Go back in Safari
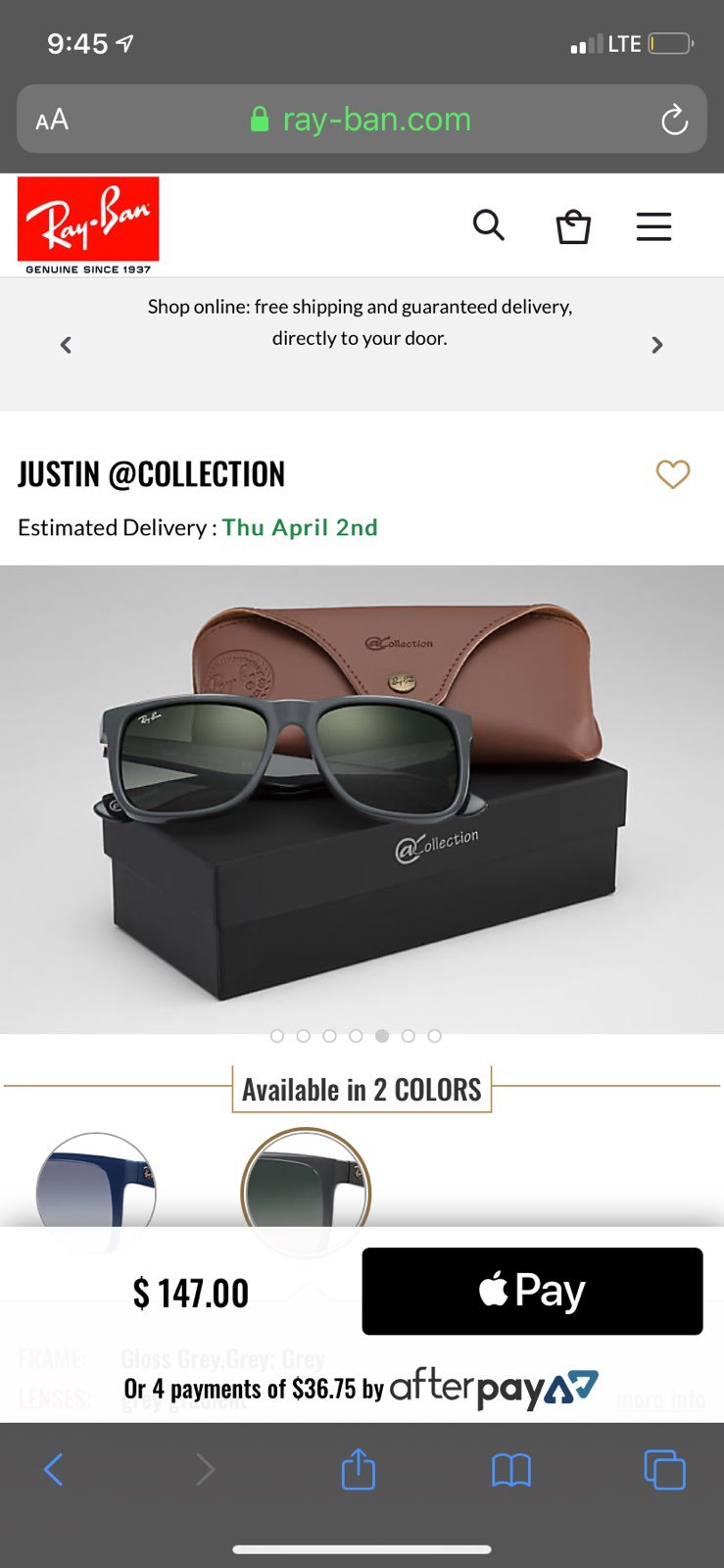Screen dimensions: 724x1568 [x=54, y=1469]
